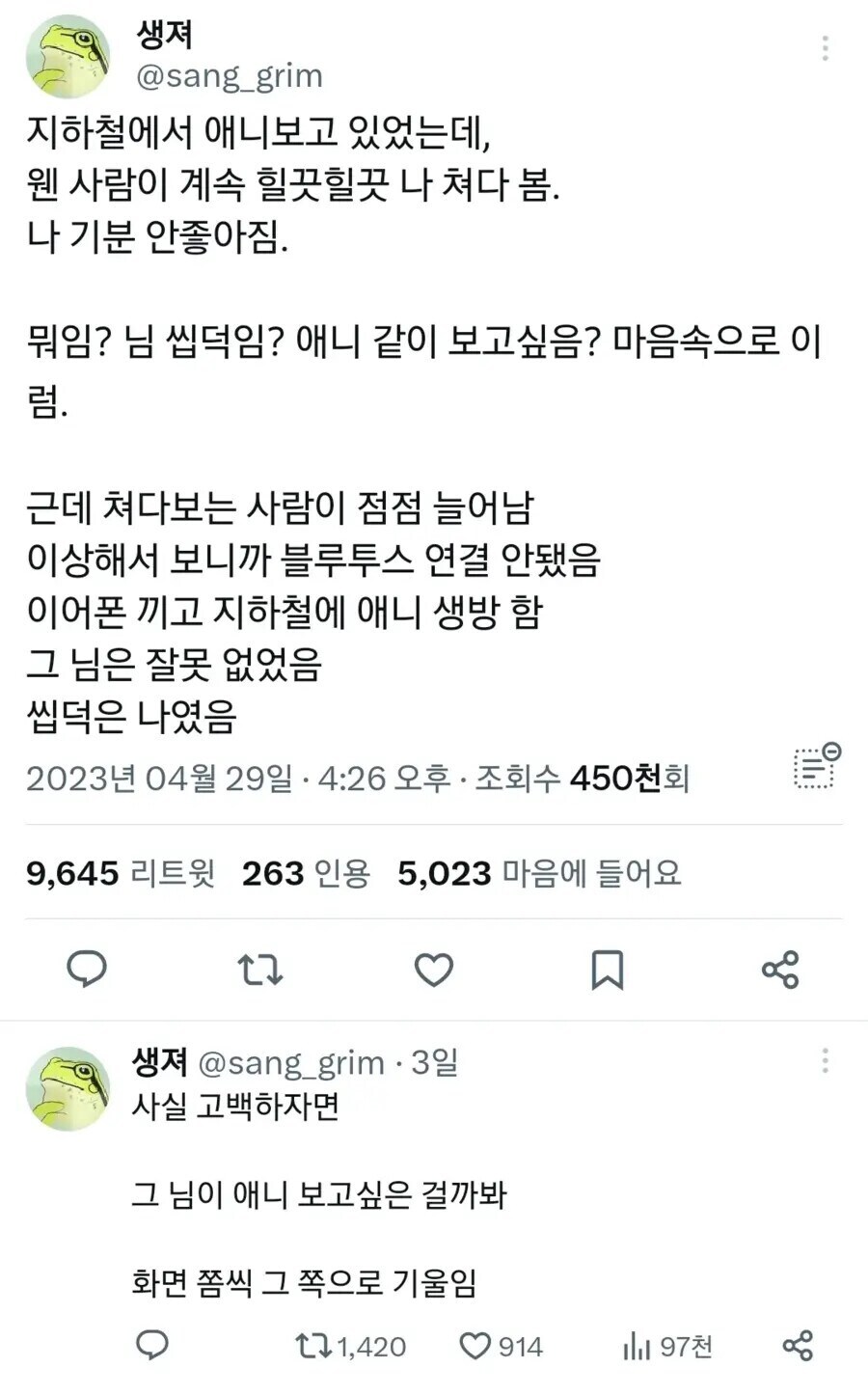View the list of 9,645 리트윗
The width and height of the screenshot is (868, 1395).
point(121,873)
